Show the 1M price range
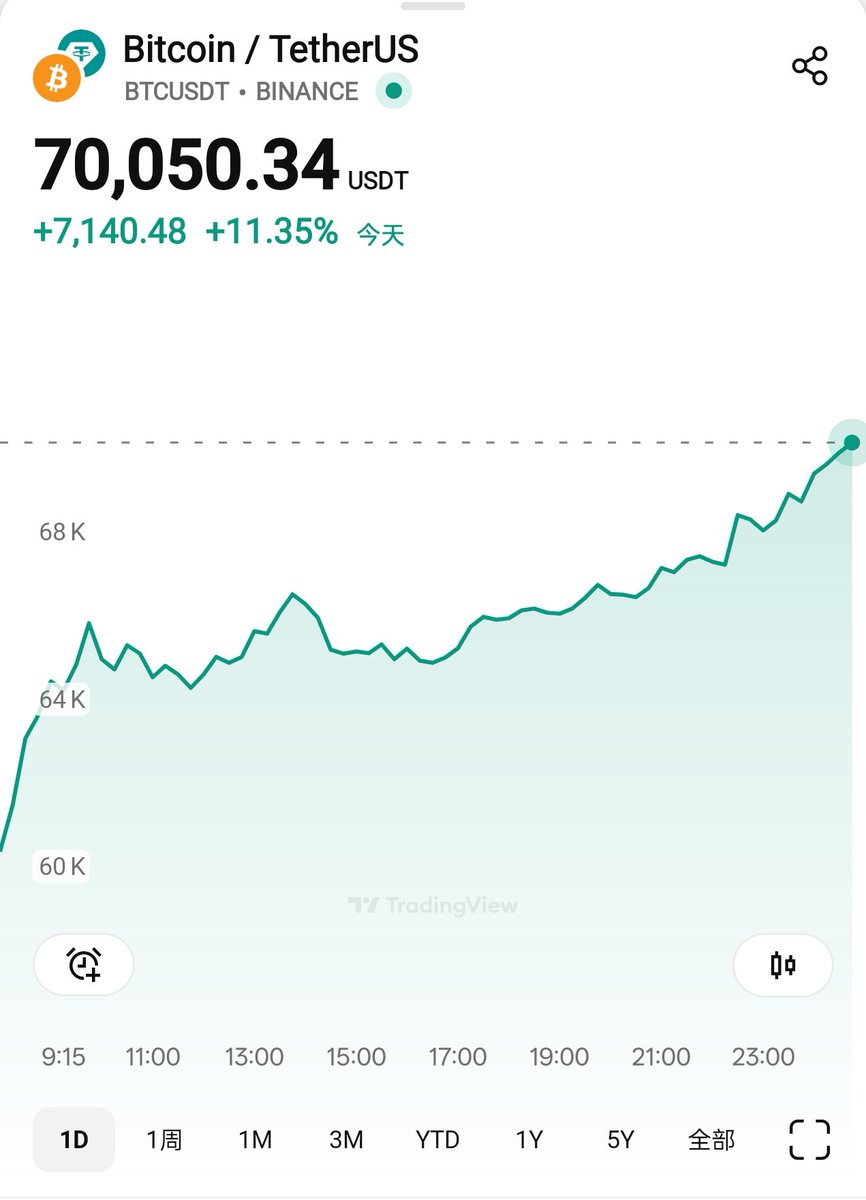This screenshot has height=1200, width=866. [x=255, y=1139]
